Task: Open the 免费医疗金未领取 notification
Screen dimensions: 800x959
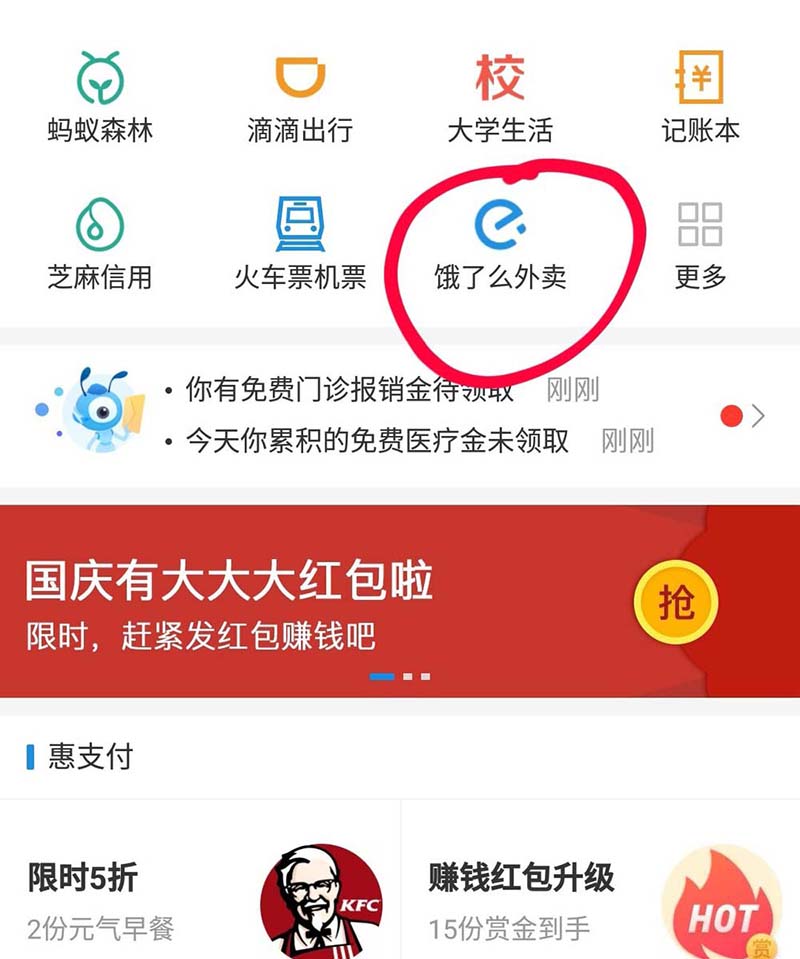Action: coord(377,440)
